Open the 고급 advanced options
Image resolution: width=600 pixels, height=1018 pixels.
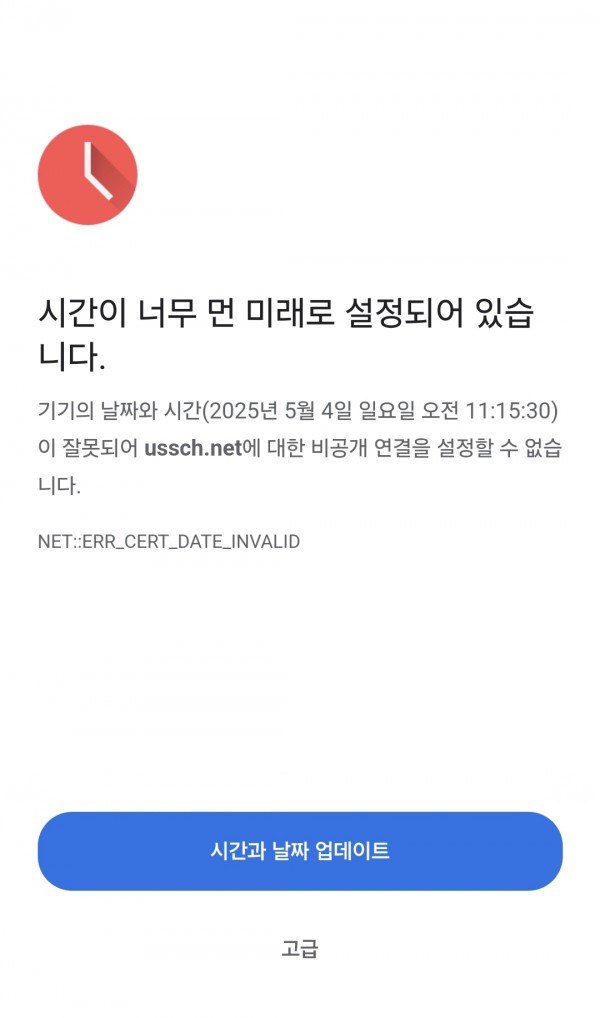pos(300,949)
